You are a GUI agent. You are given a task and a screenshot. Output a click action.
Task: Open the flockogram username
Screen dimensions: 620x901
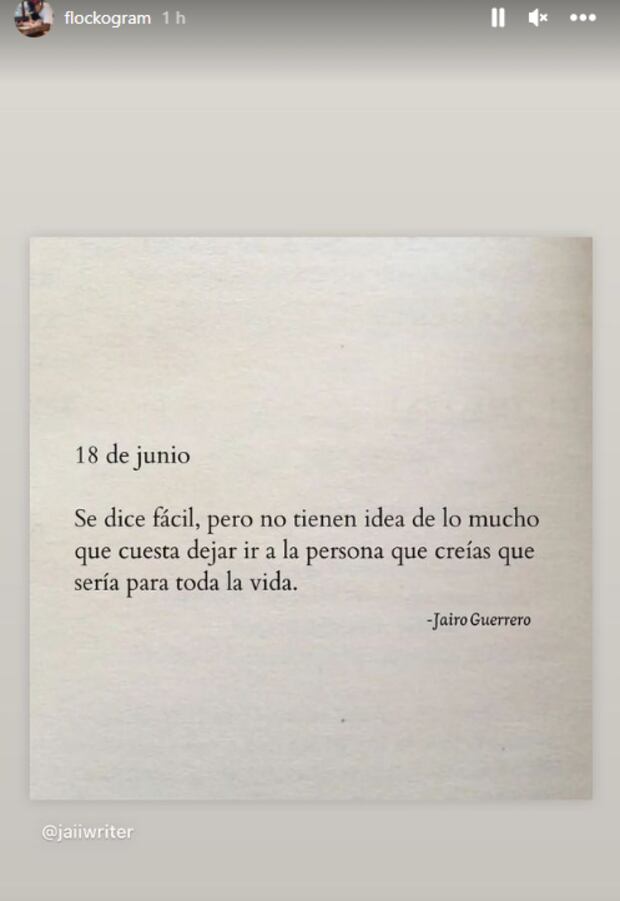coord(107,18)
